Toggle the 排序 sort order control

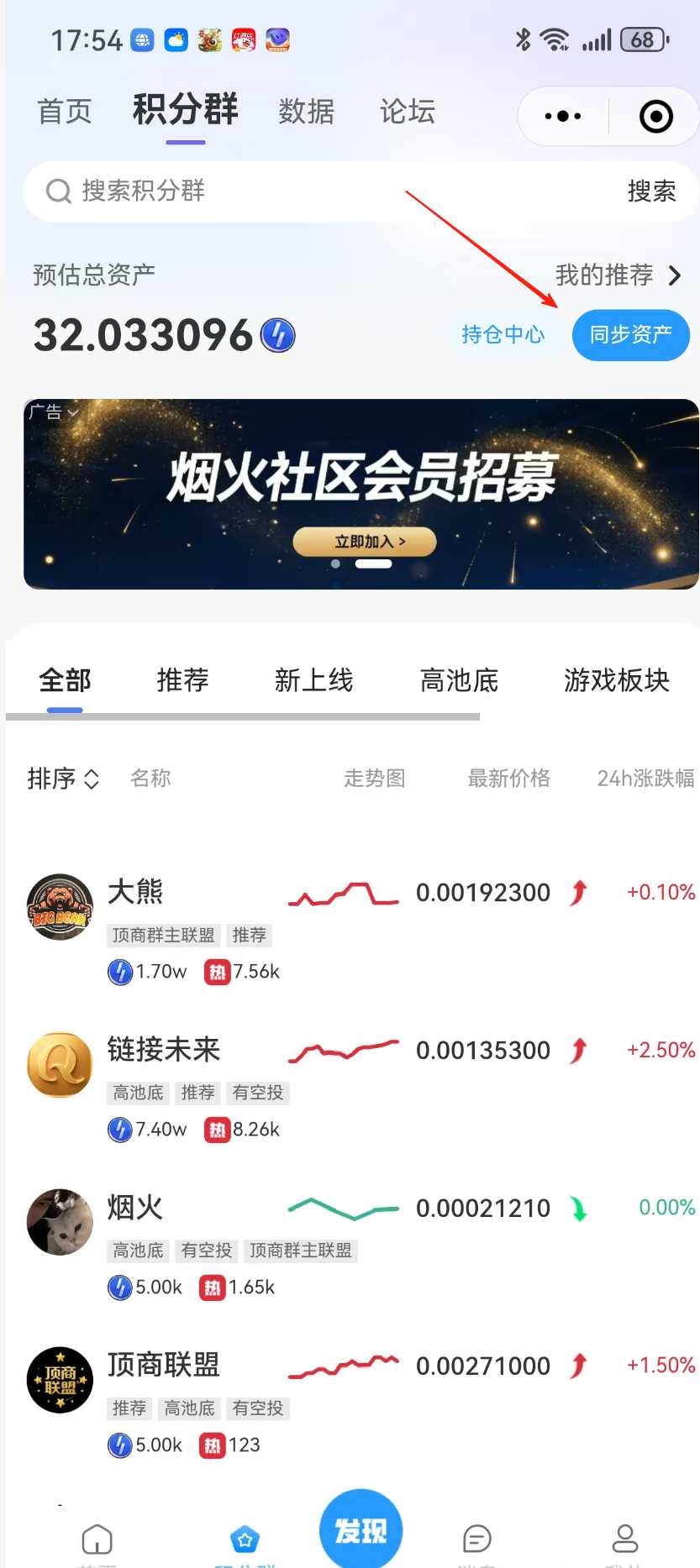(65, 779)
